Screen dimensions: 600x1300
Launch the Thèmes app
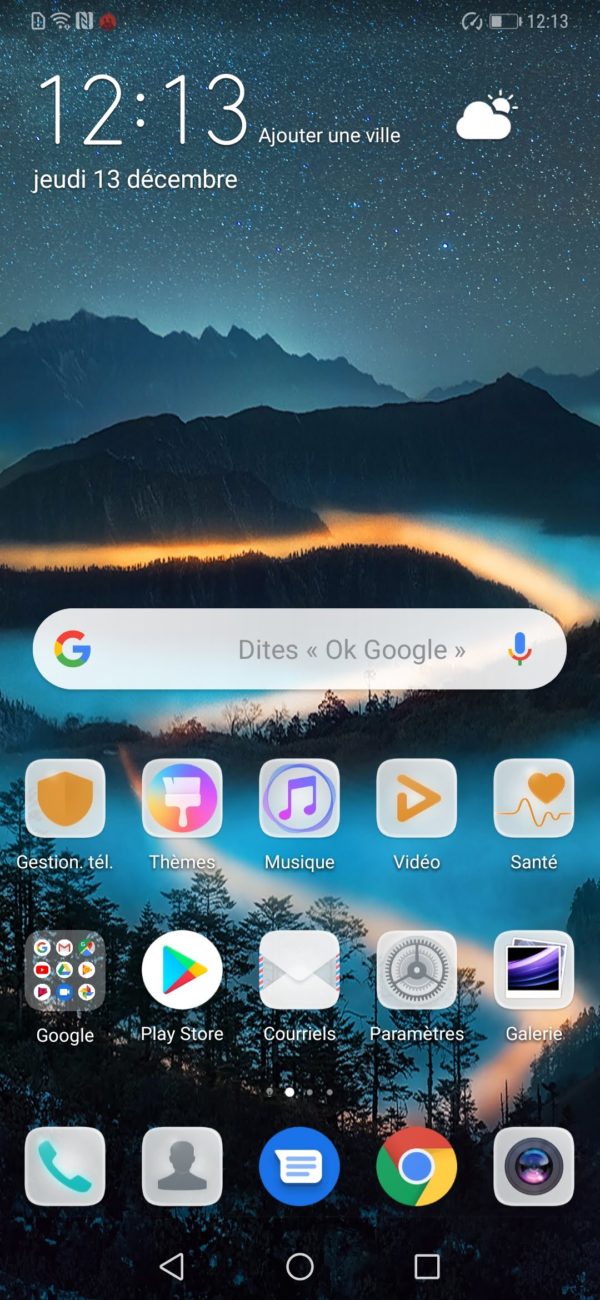182,799
